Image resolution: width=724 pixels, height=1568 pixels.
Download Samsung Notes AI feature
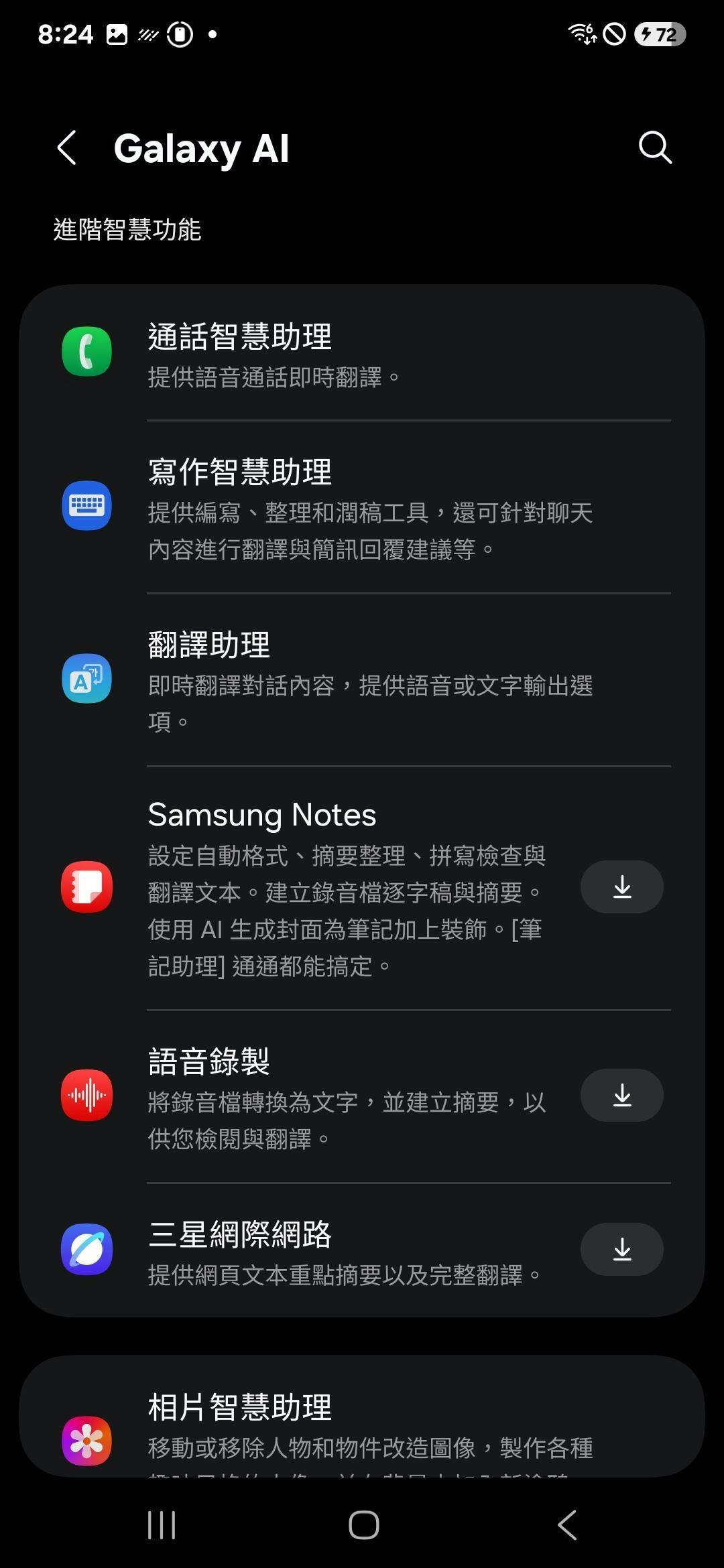pos(621,887)
